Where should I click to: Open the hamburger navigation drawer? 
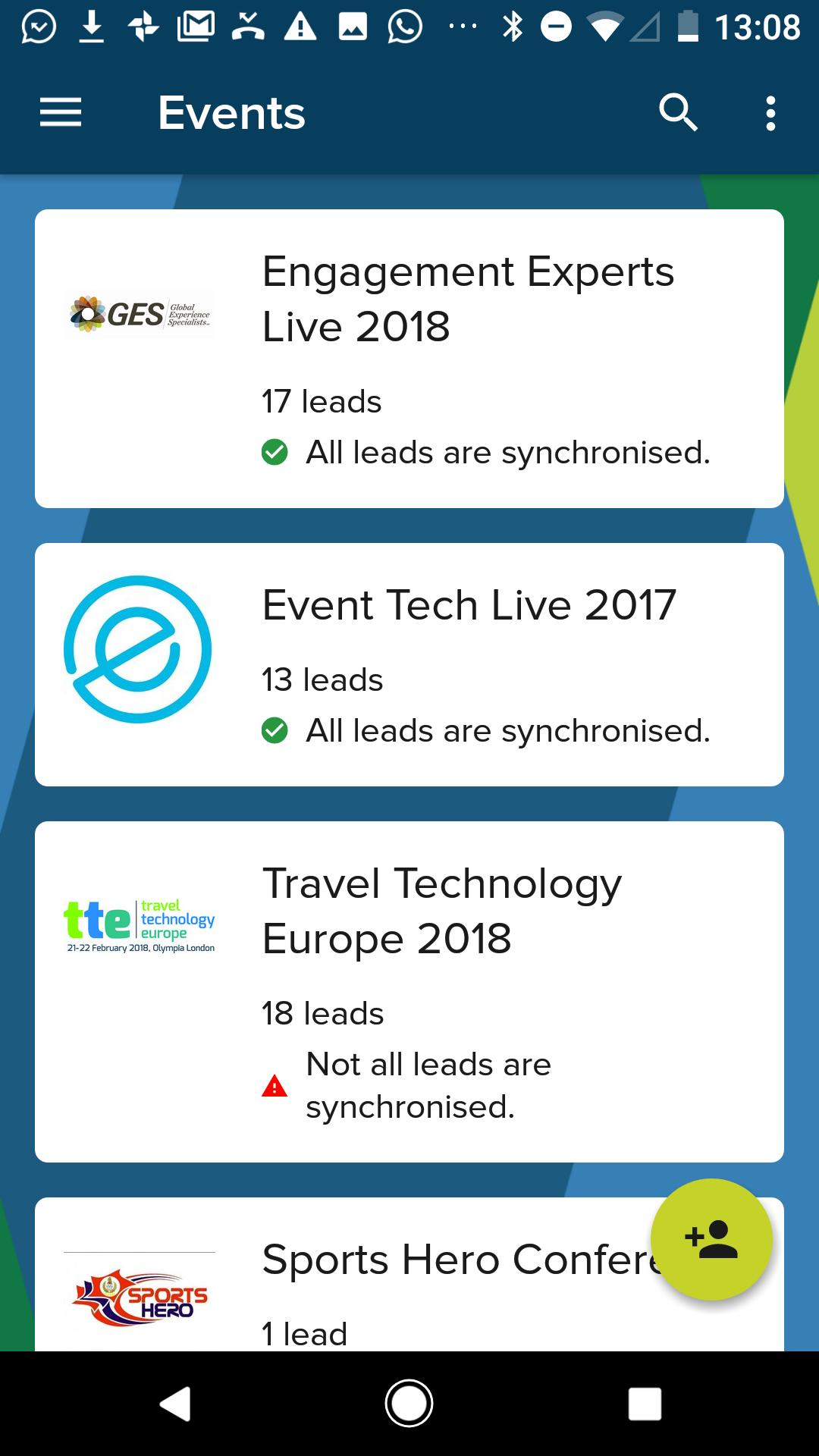(x=61, y=113)
